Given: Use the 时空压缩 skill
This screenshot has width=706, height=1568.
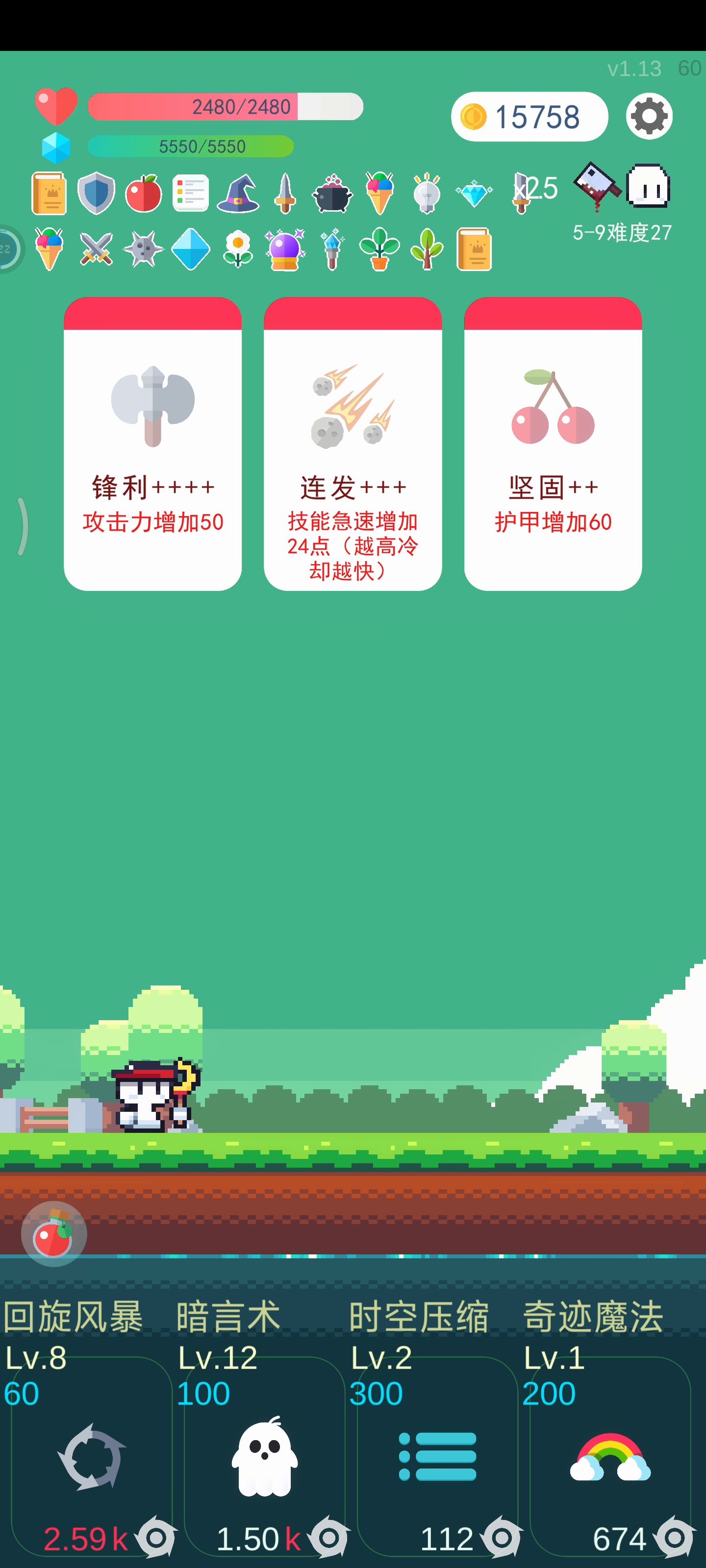Looking at the screenshot, I should pos(437,1456).
